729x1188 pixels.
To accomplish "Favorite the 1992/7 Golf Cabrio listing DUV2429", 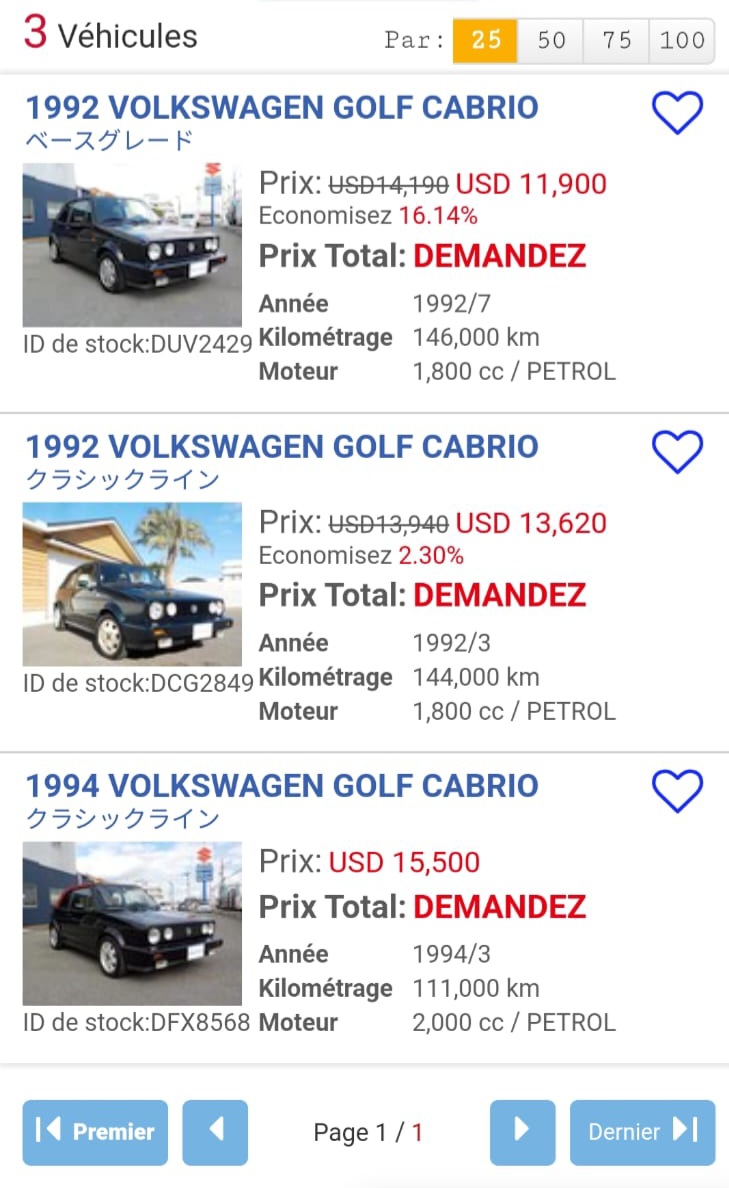I will click(x=677, y=113).
